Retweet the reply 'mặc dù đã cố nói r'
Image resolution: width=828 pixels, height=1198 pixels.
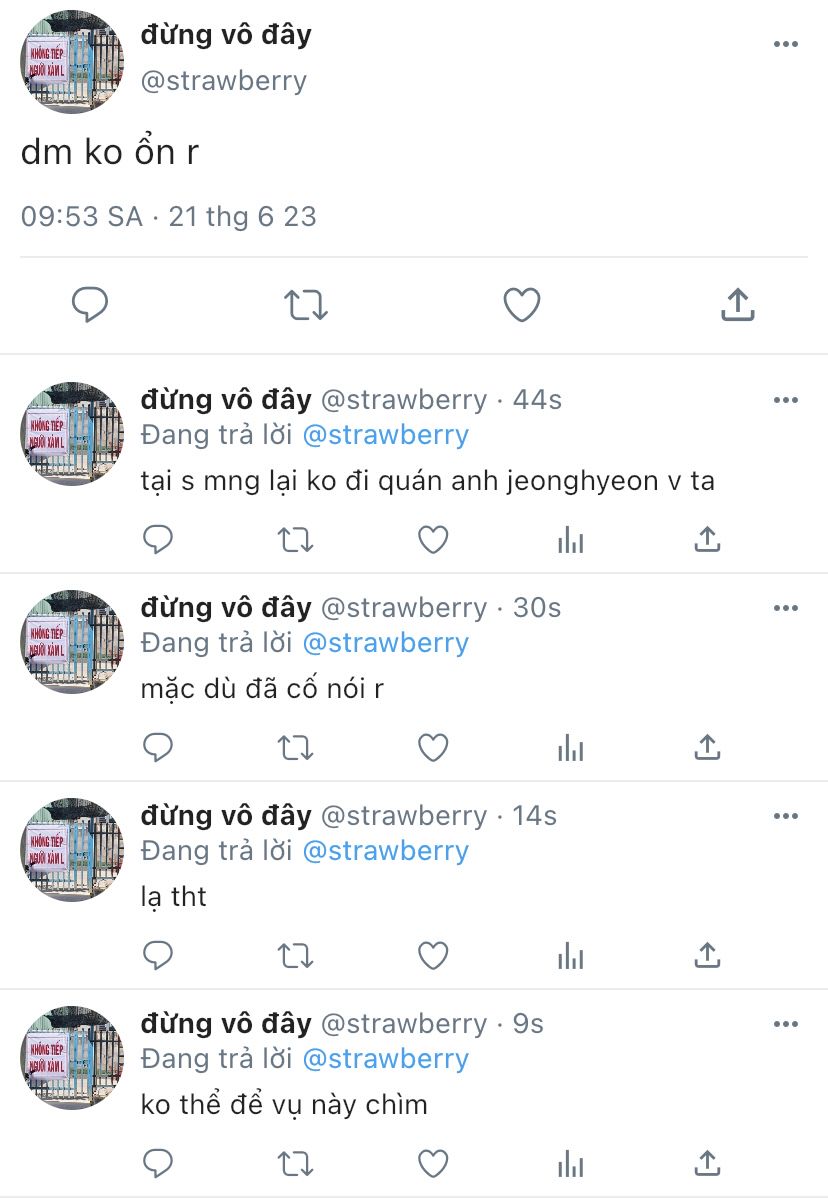pos(294,748)
